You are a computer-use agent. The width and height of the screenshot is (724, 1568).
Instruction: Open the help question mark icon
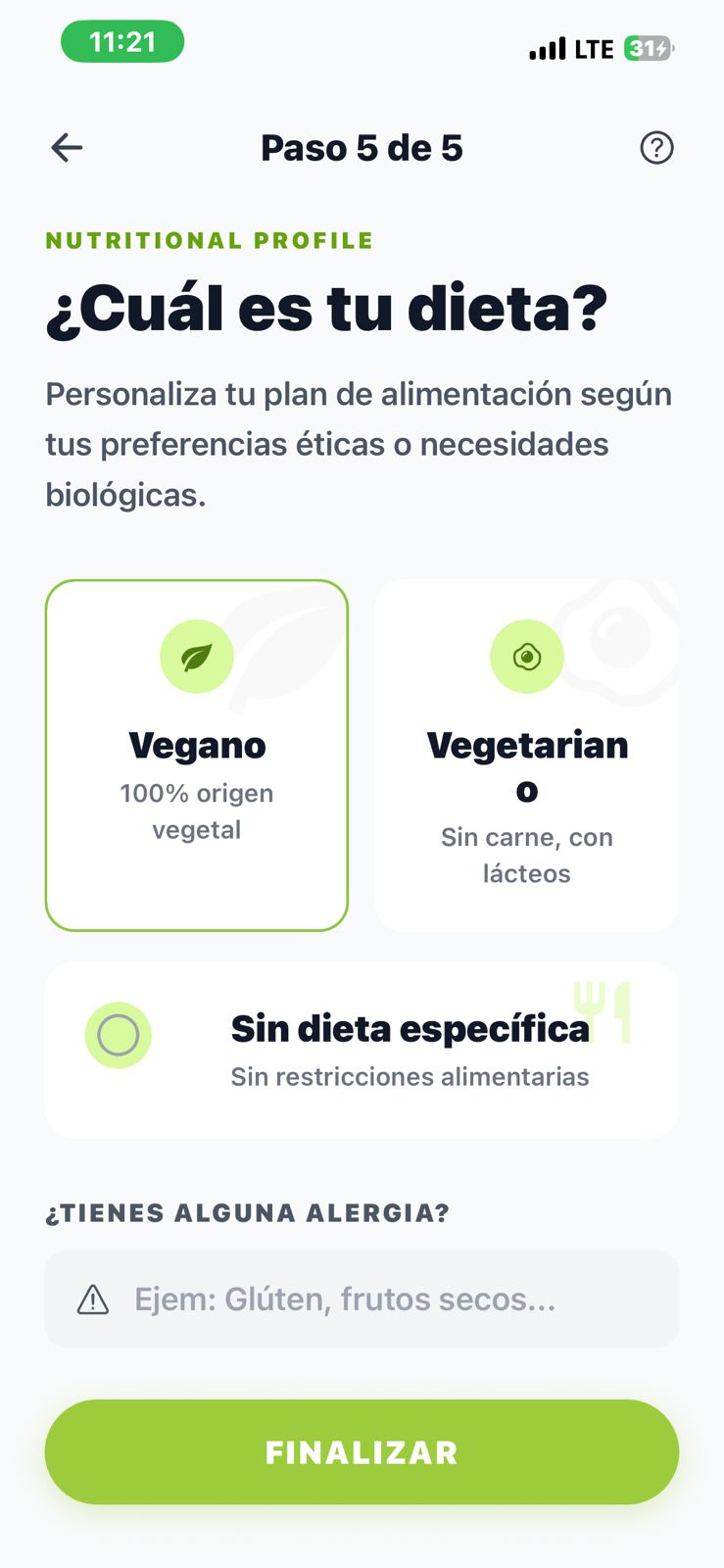click(656, 148)
